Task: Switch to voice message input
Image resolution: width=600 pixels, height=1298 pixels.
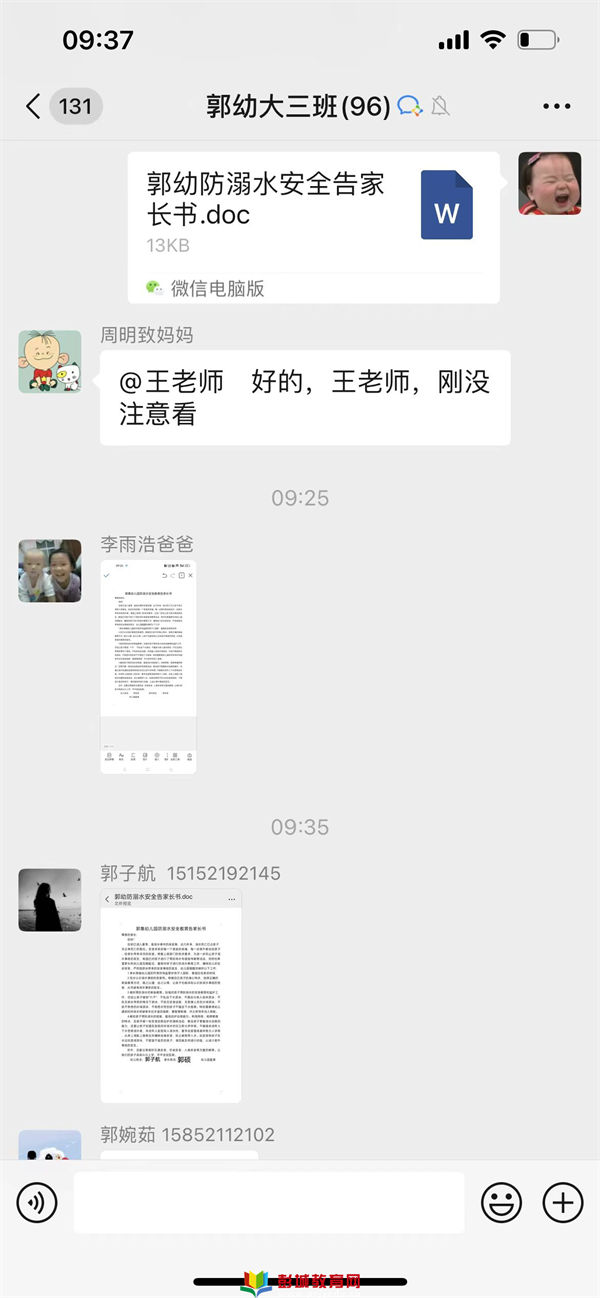Action: click(37, 1203)
